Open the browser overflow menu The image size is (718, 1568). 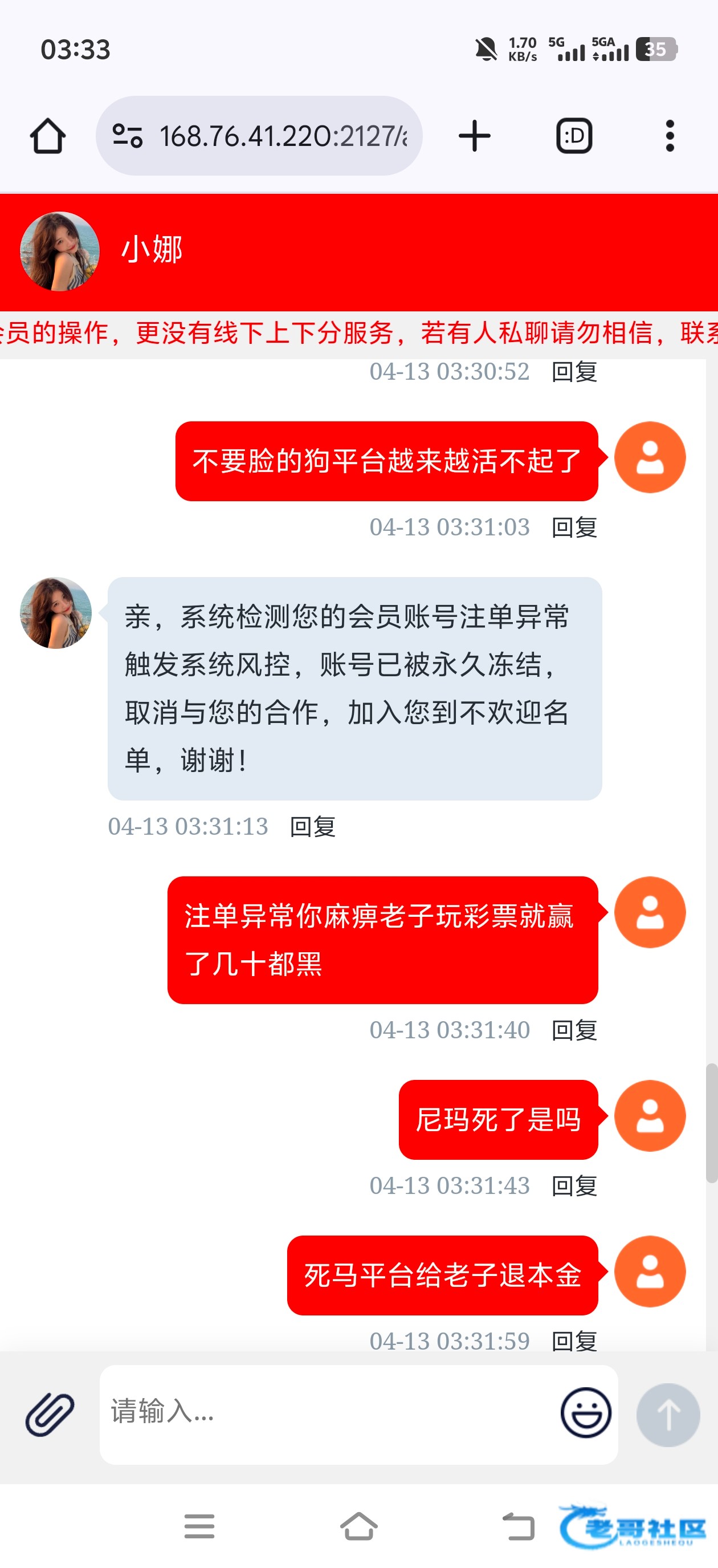coord(670,136)
